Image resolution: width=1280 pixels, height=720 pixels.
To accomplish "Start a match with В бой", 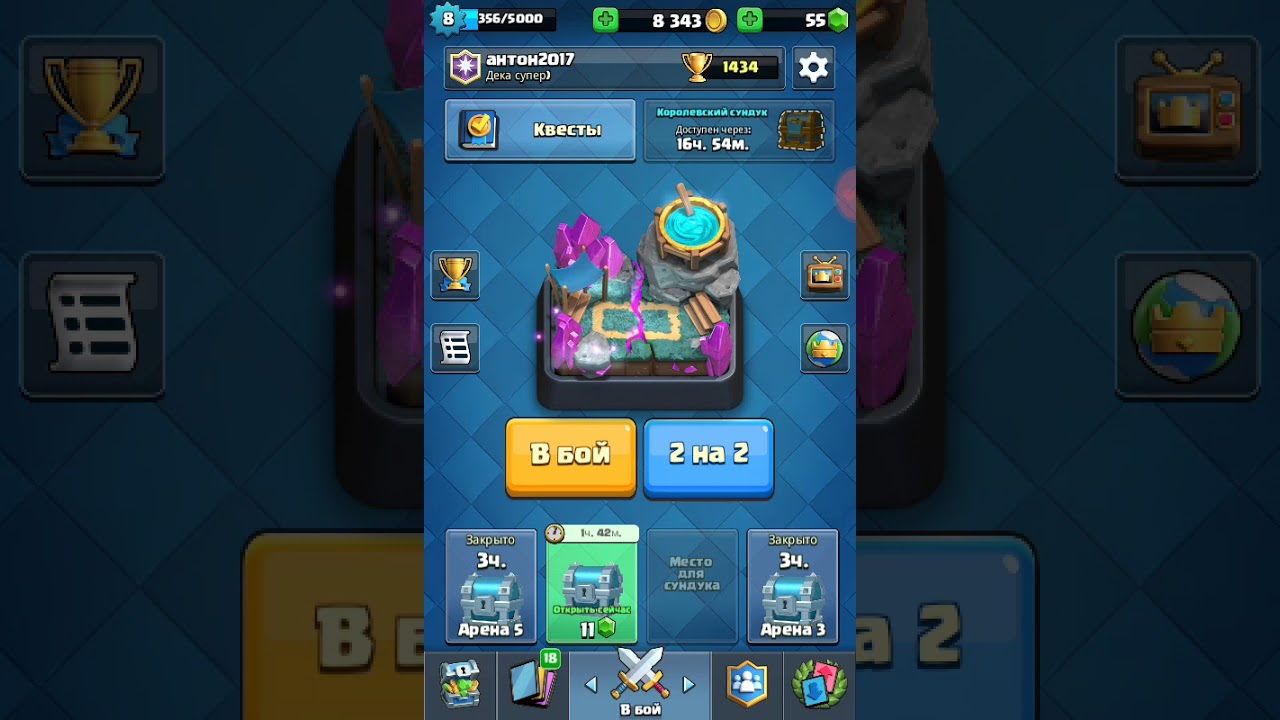I will tap(570, 455).
